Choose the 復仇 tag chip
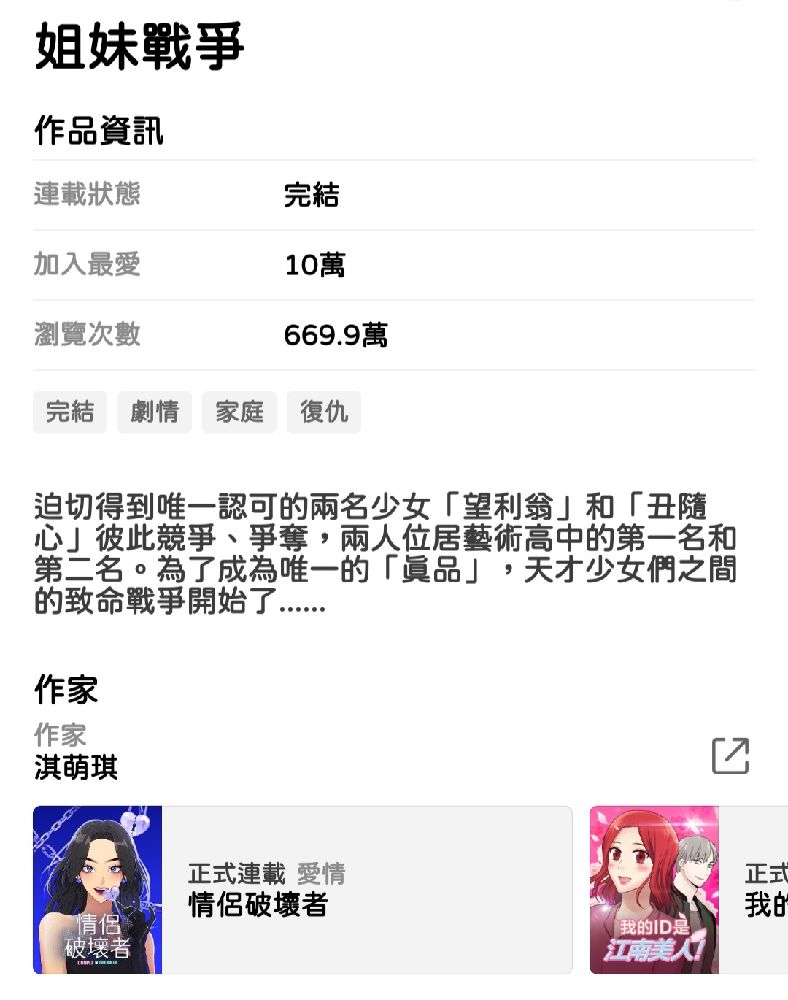The width and height of the screenshot is (788, 1000). [x=324, y=412]
